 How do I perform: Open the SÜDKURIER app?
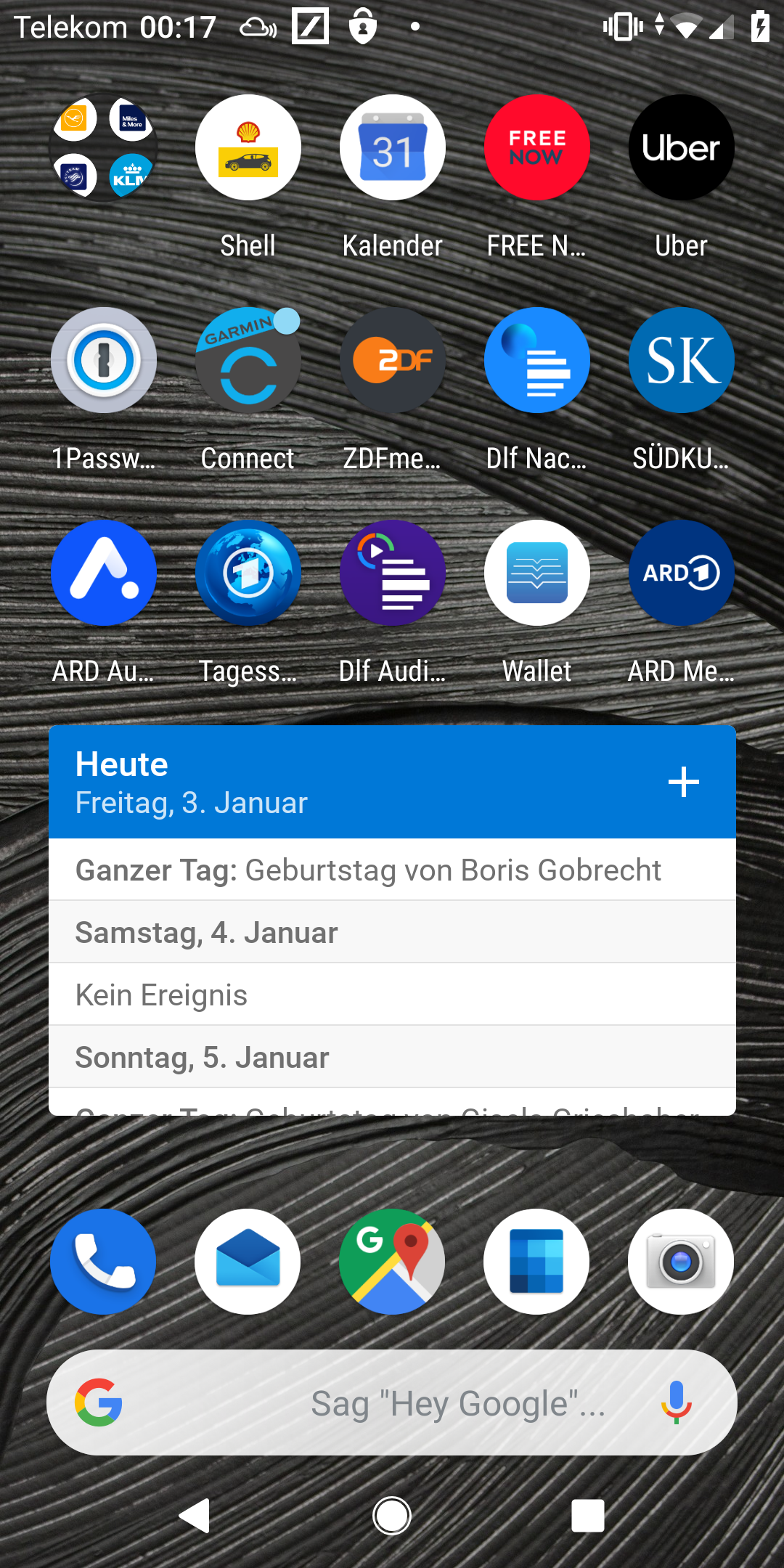(681, 360)
